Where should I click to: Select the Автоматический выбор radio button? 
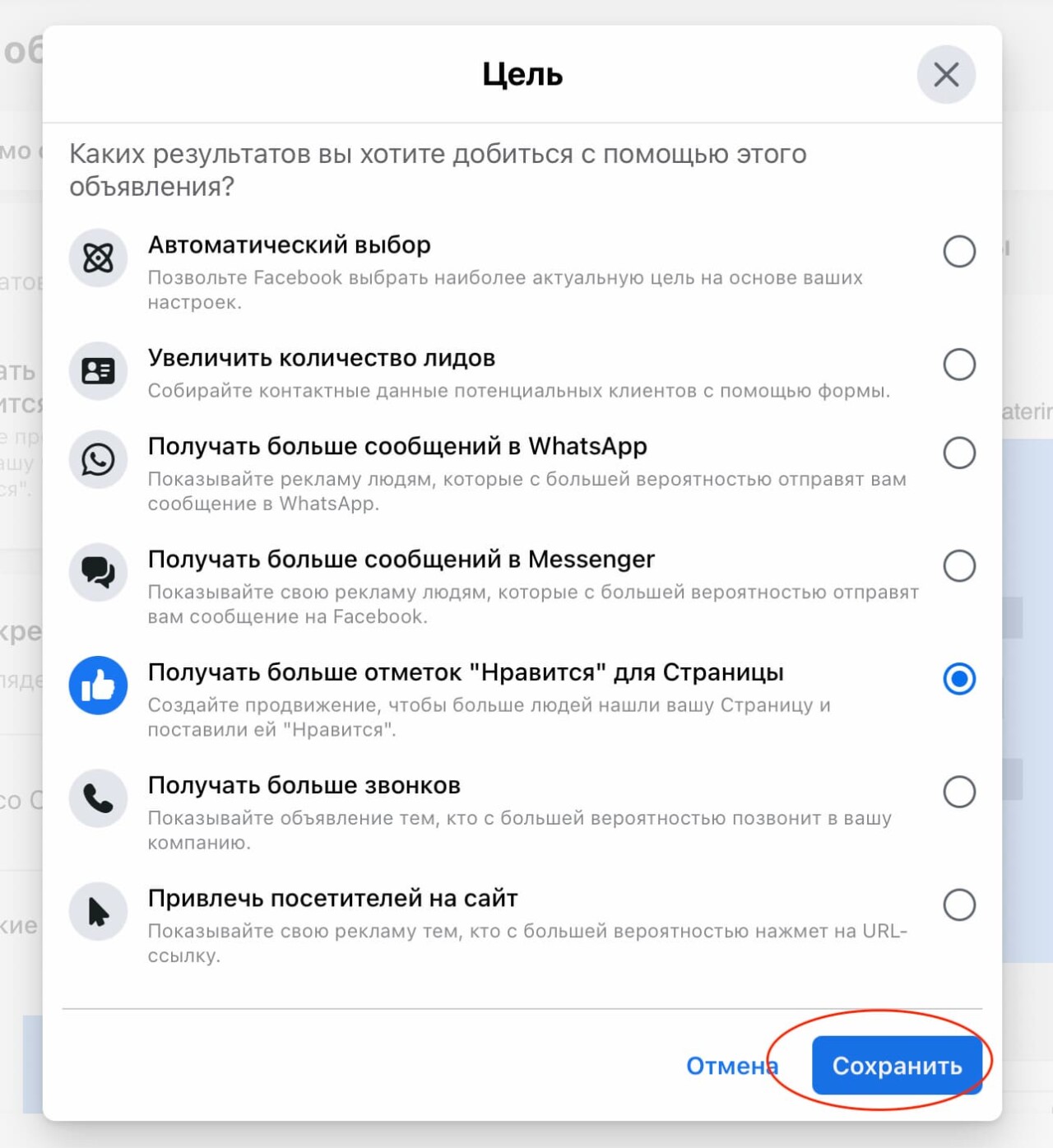click(x=958, y=253)
